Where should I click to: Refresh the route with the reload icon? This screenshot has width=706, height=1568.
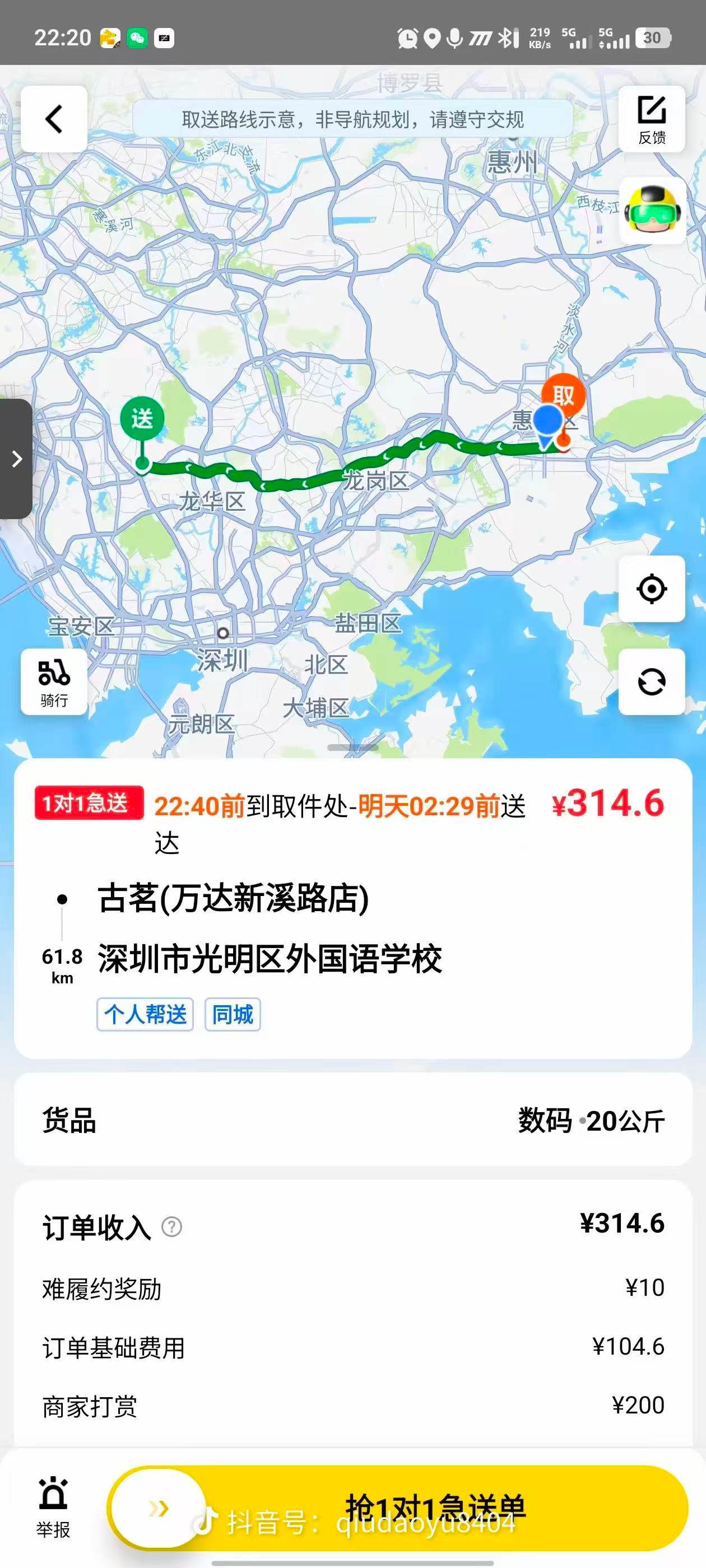coord(652,682)
